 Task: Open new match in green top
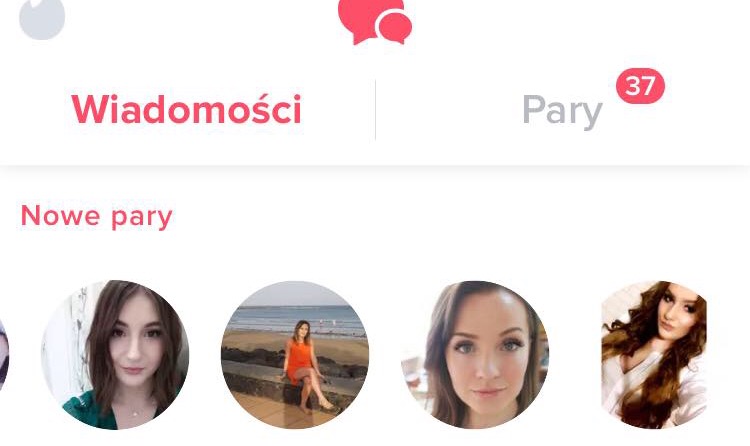point(115,355)
